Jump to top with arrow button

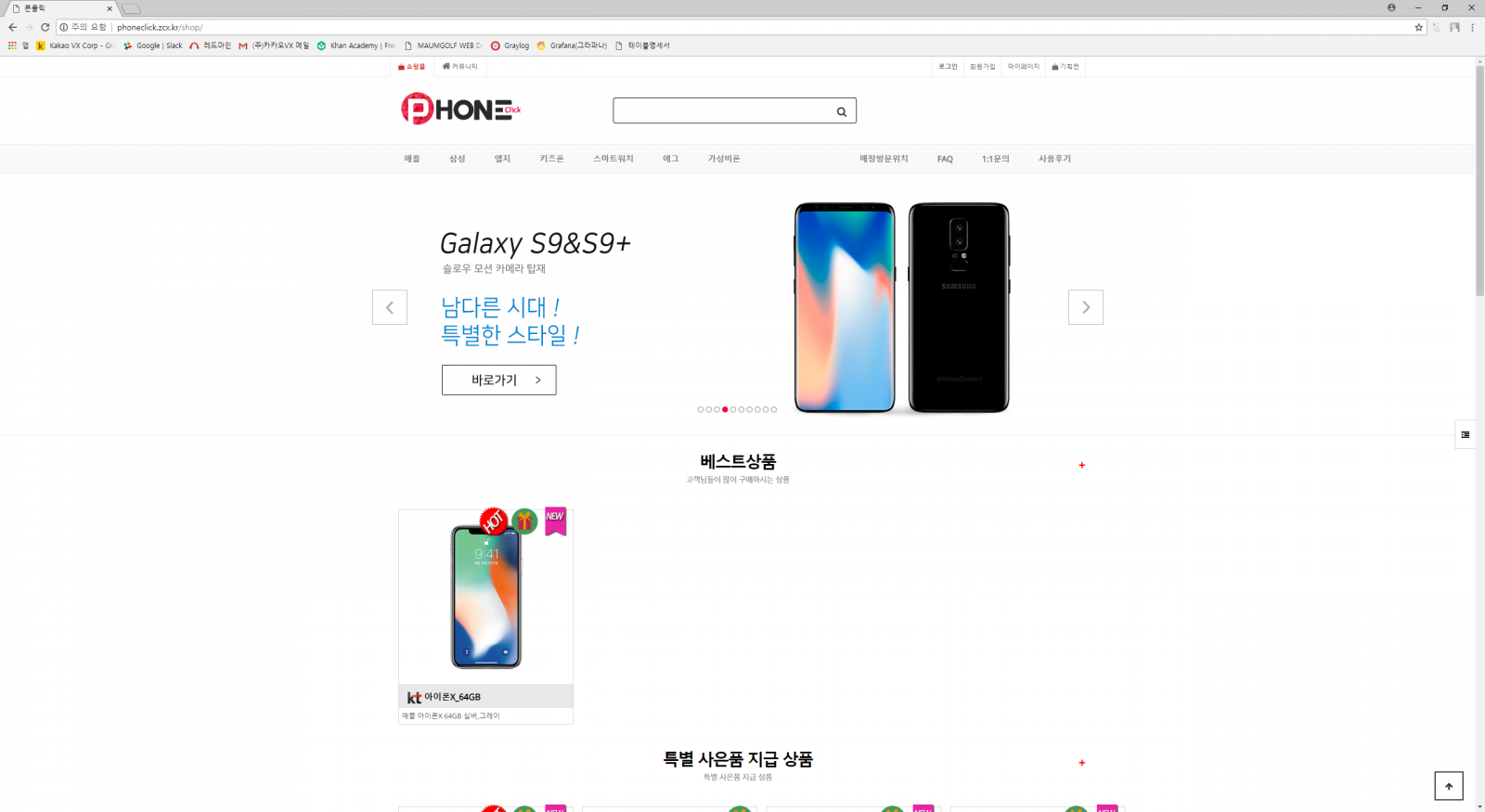pyautogui.click(x=1448, y=786)
